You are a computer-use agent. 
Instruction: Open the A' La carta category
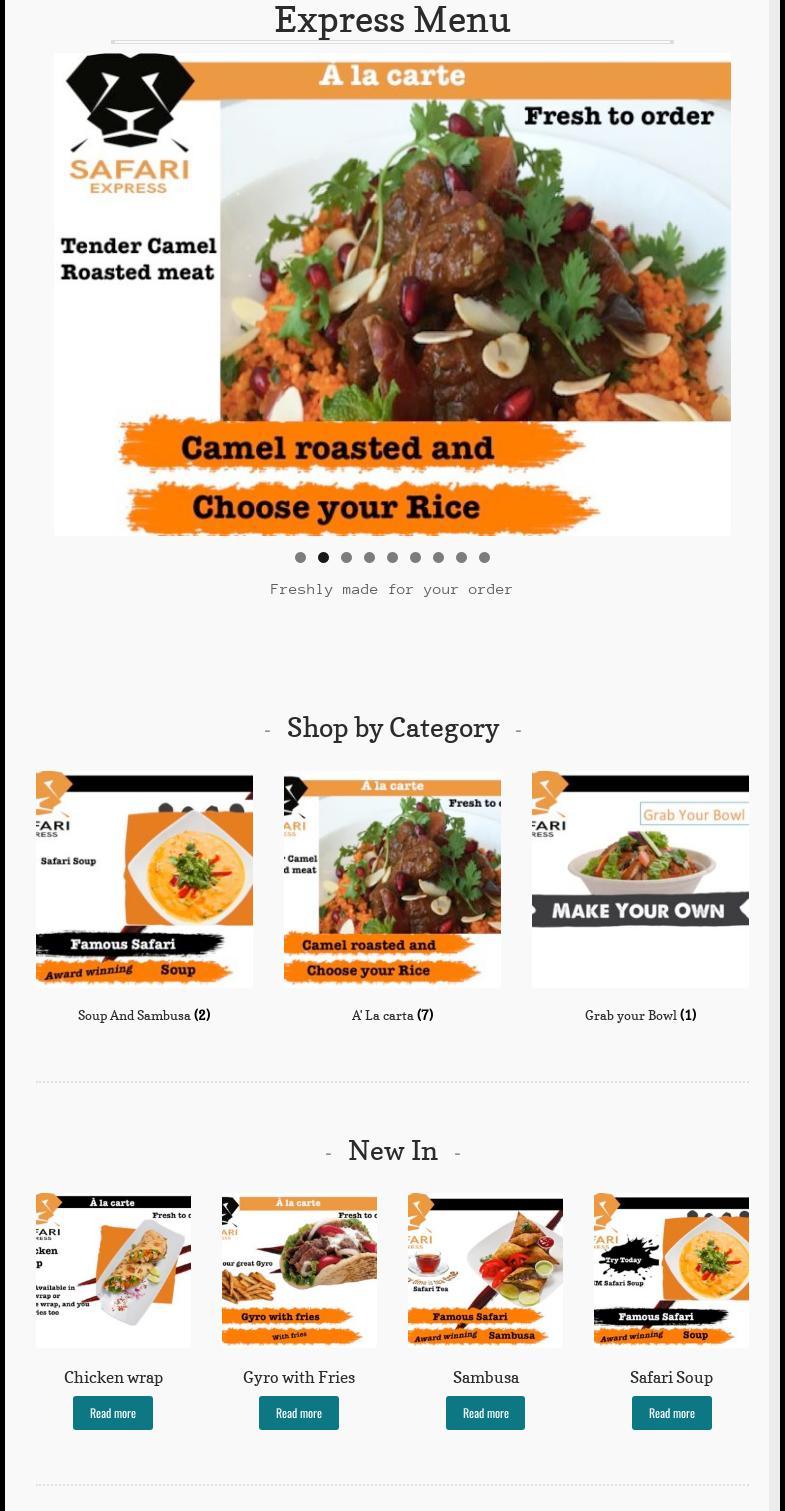click(x=392, y=1015)
